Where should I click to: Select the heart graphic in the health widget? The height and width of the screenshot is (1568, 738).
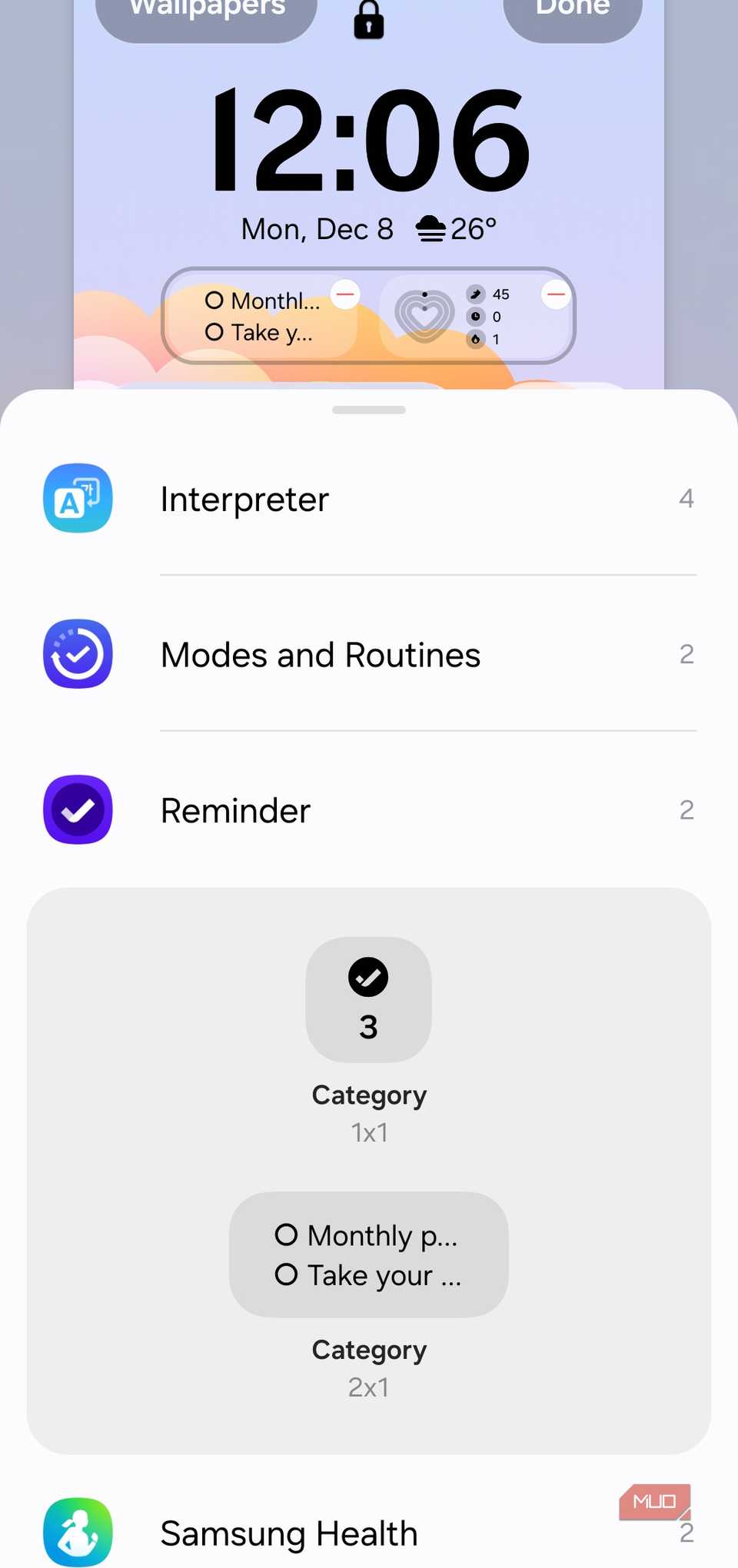424,315
